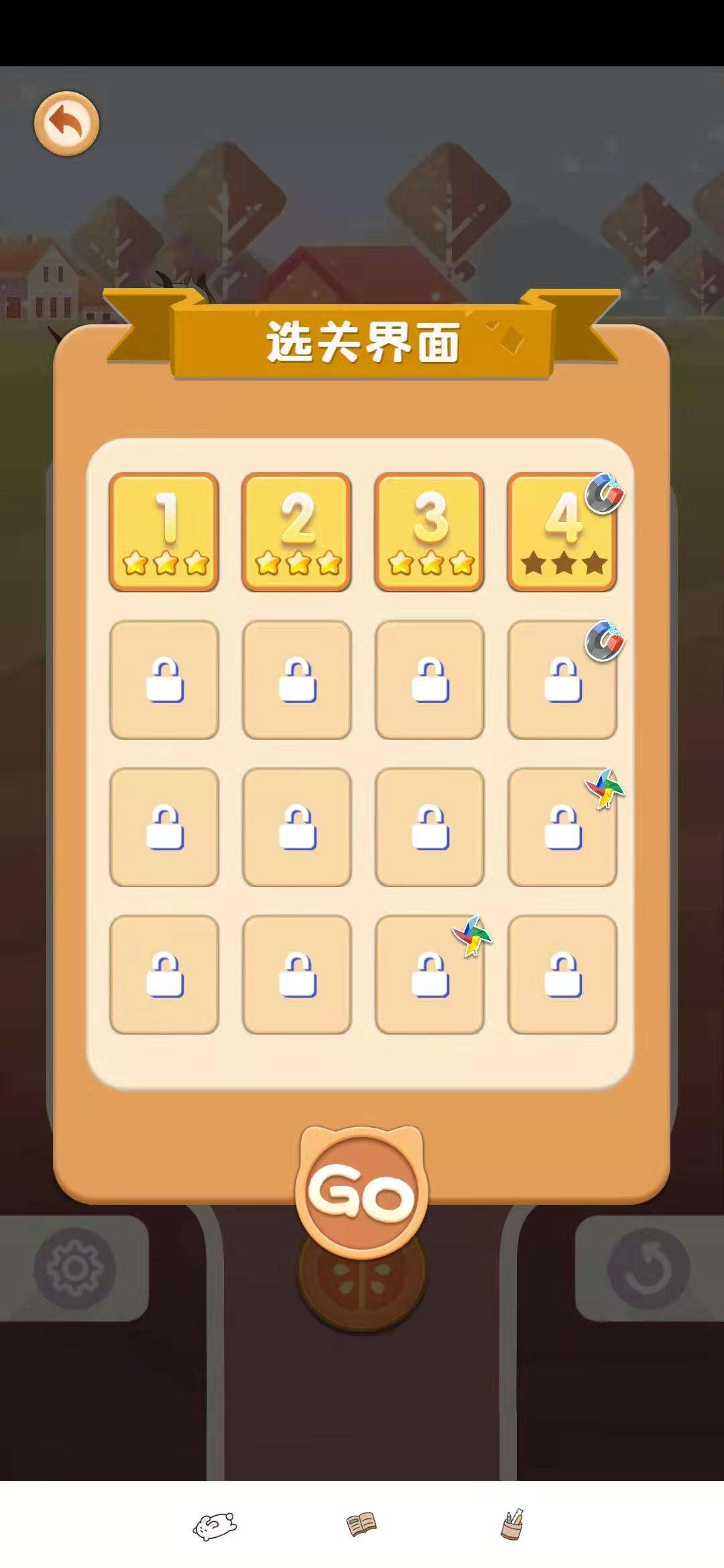Tap the sleeping cat icon in the bottom bar
Viewport: 724px width, 1568px height.
click(x=215, y=1526)
